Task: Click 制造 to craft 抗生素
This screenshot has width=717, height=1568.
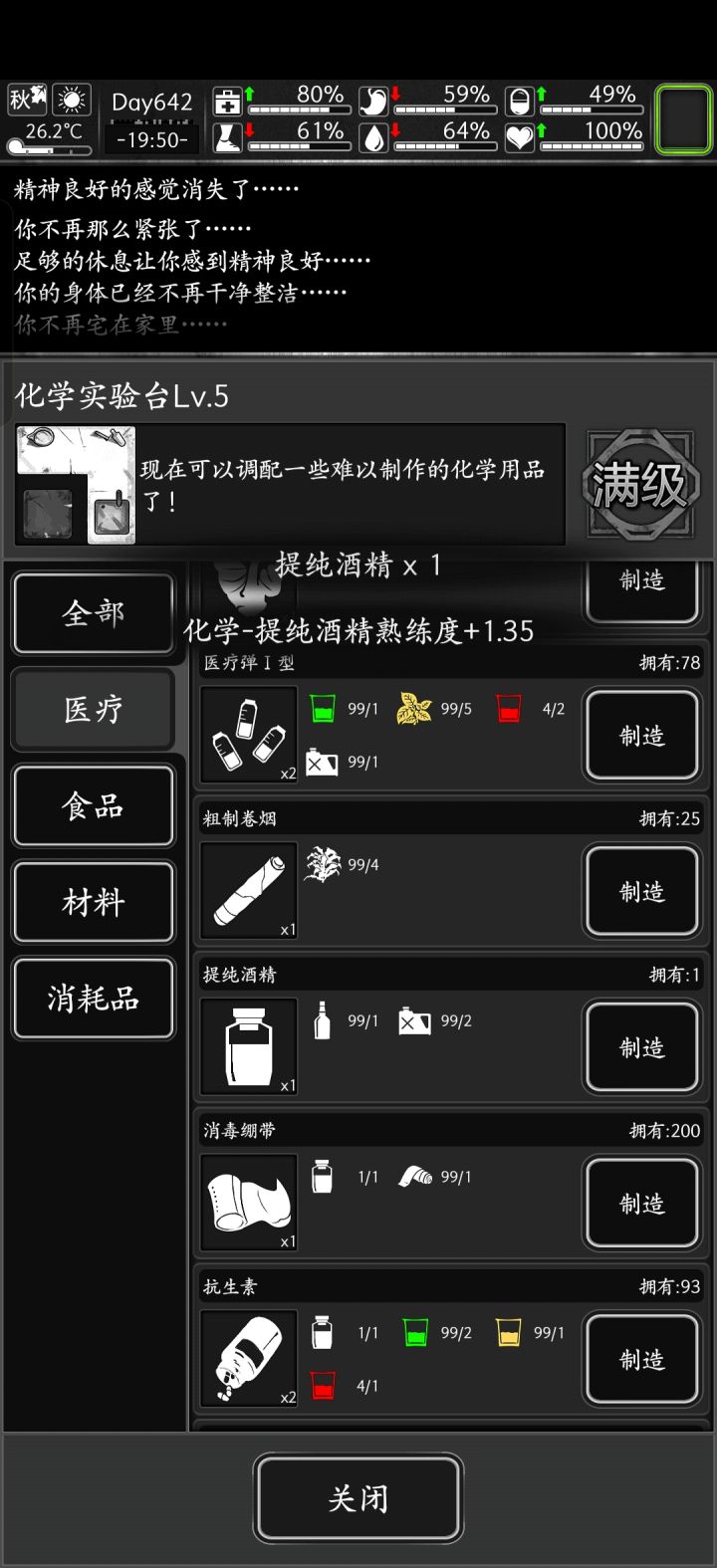Action: (642, 1357)
